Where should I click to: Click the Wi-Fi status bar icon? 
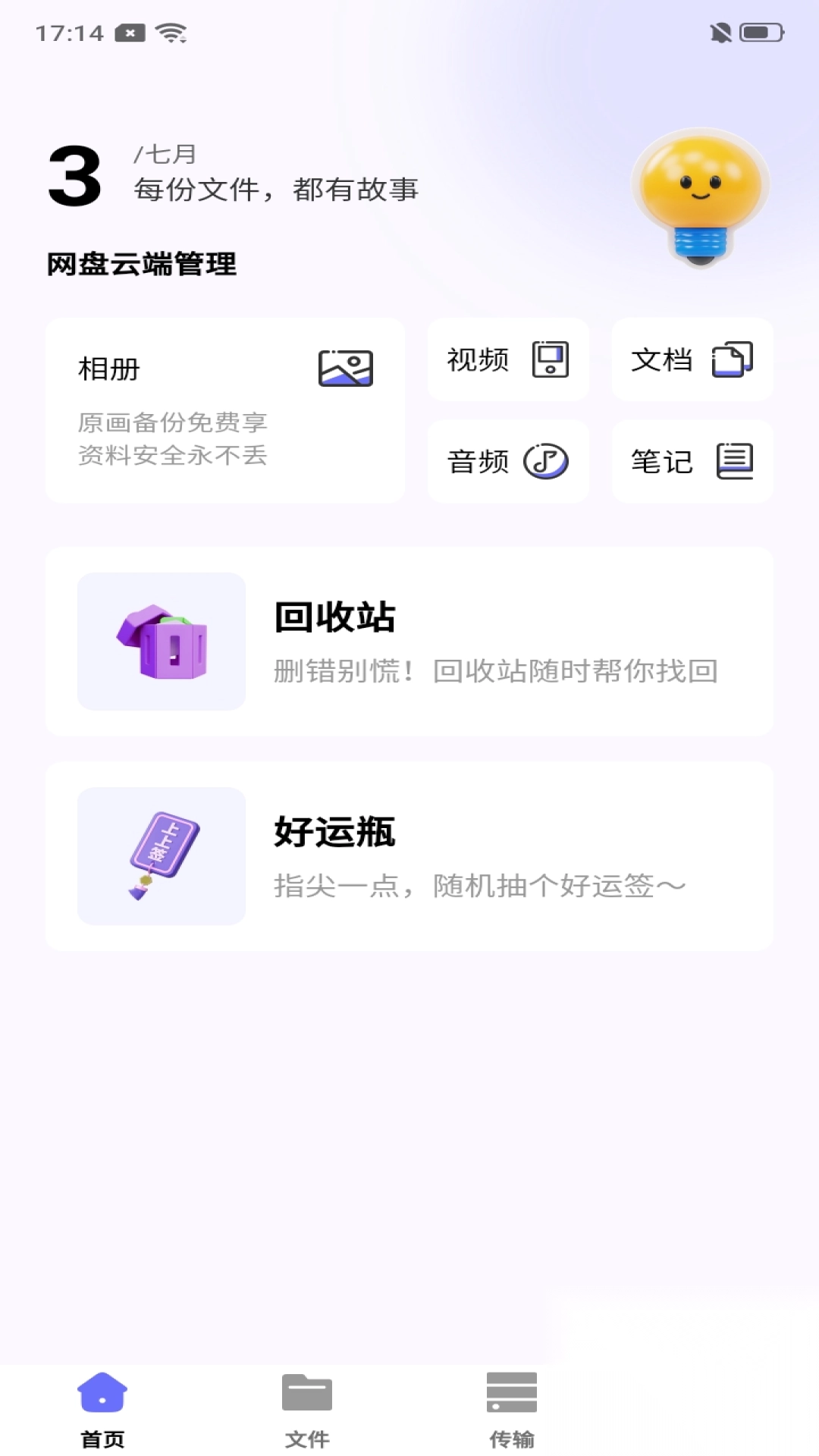[170, 32]
